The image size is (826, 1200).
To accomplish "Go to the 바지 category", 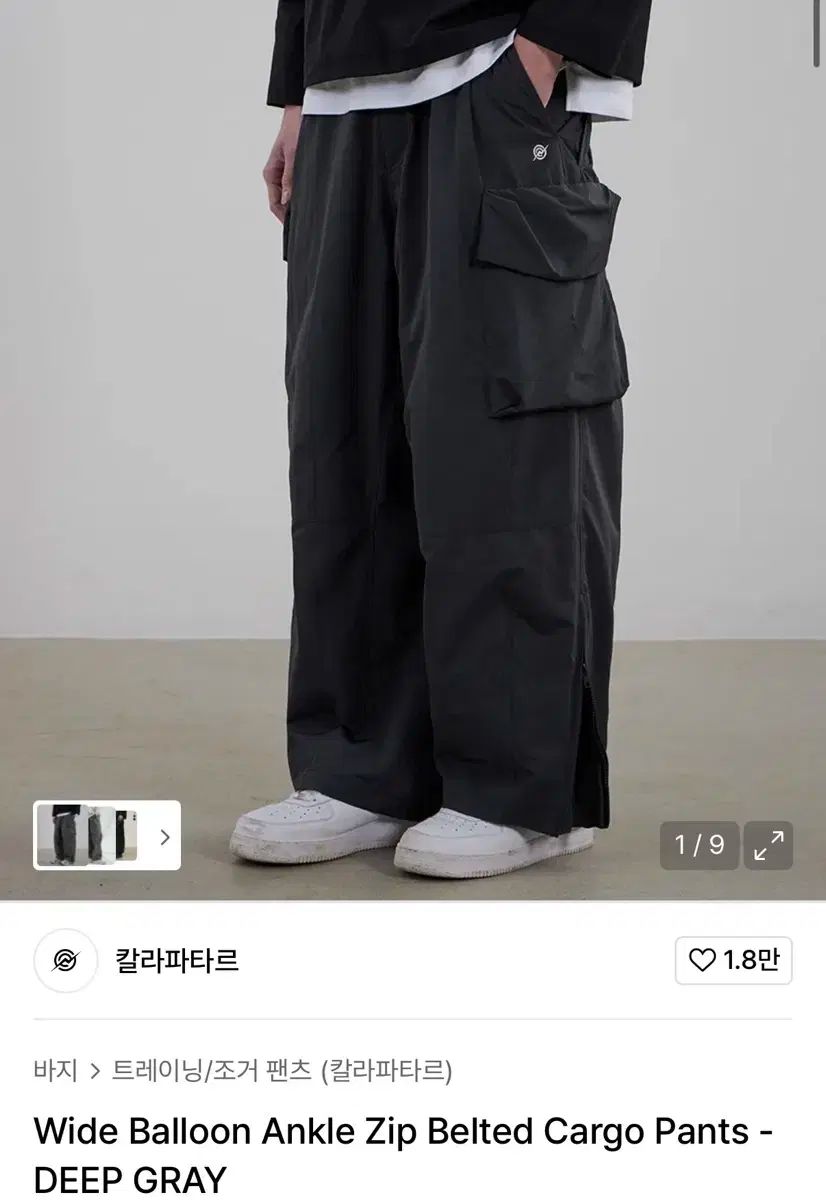I will (x=55, y=1071).
